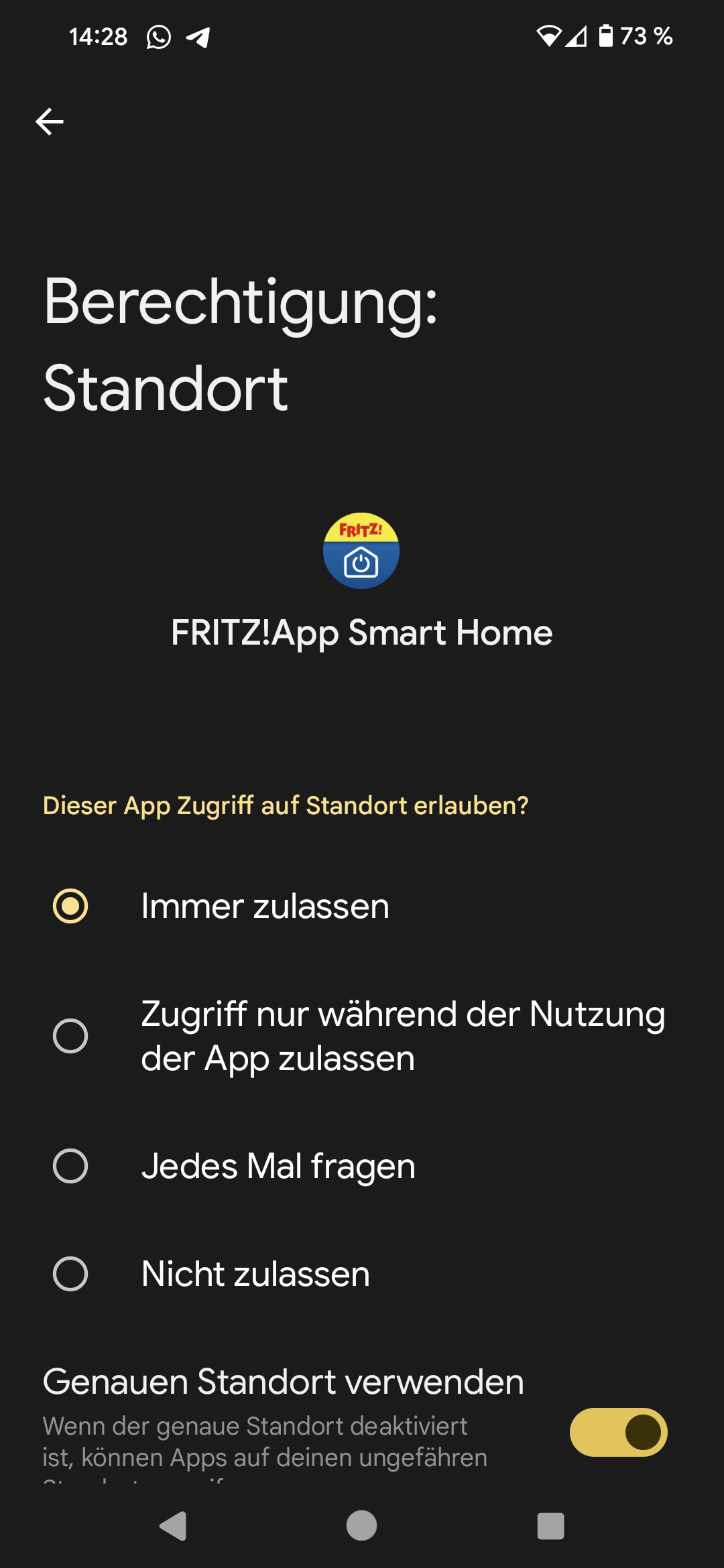Viewport: 724px width, 1568px height.
Task: Pick the "Nicht zulassen" option
Action: click(362, 1274)
